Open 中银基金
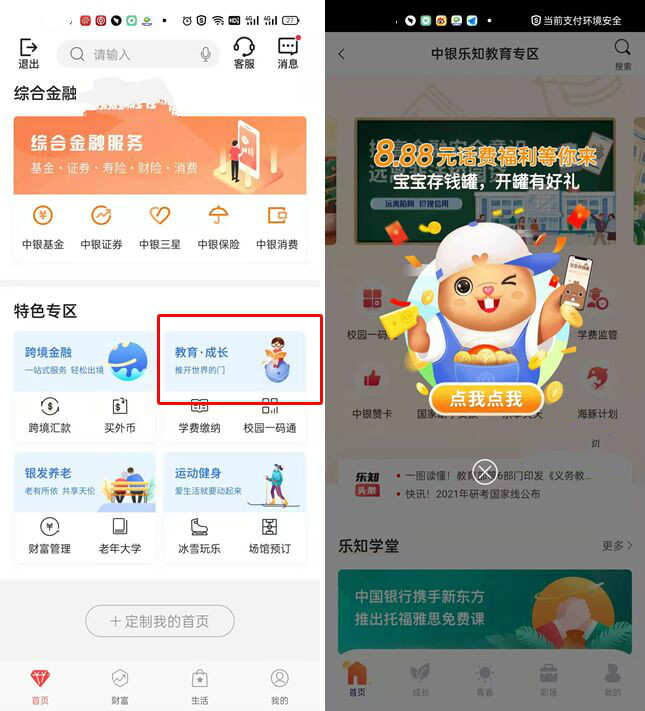This screenshot has width=645, height=711. (43, 227)
